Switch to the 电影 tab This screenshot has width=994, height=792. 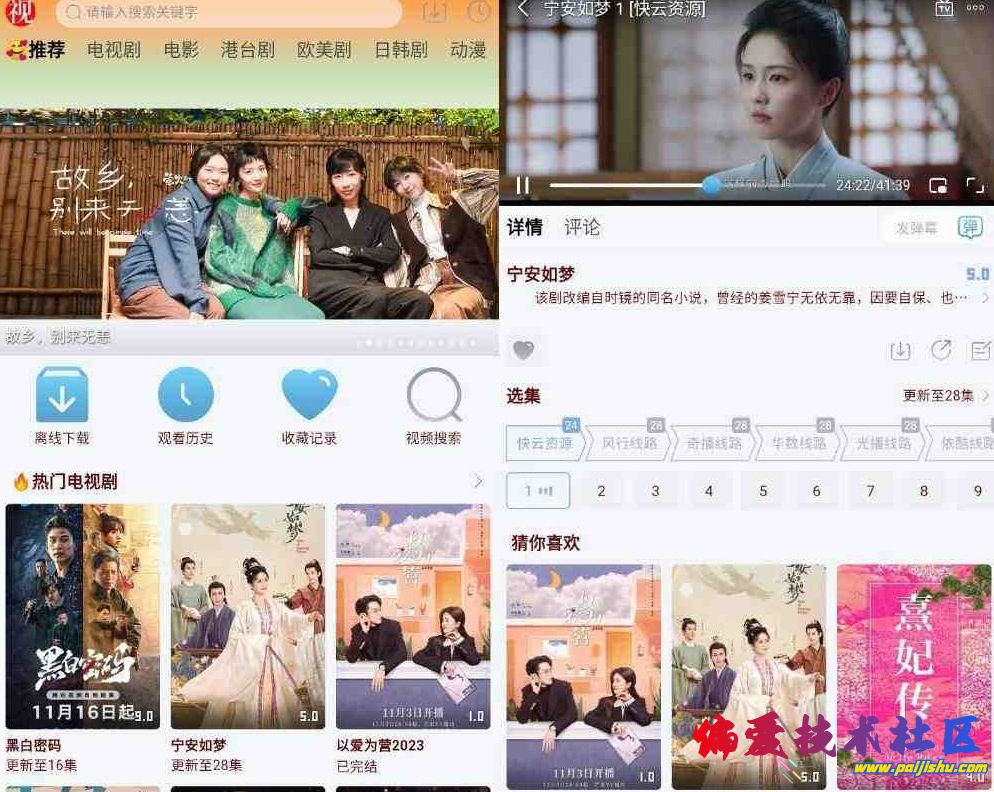181,50
